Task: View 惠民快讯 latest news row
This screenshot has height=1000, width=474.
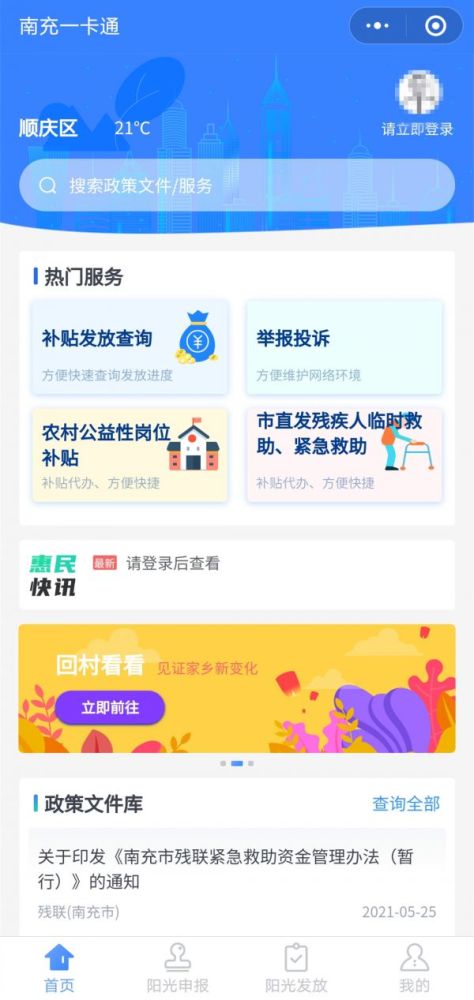Action: pos(237,575)
